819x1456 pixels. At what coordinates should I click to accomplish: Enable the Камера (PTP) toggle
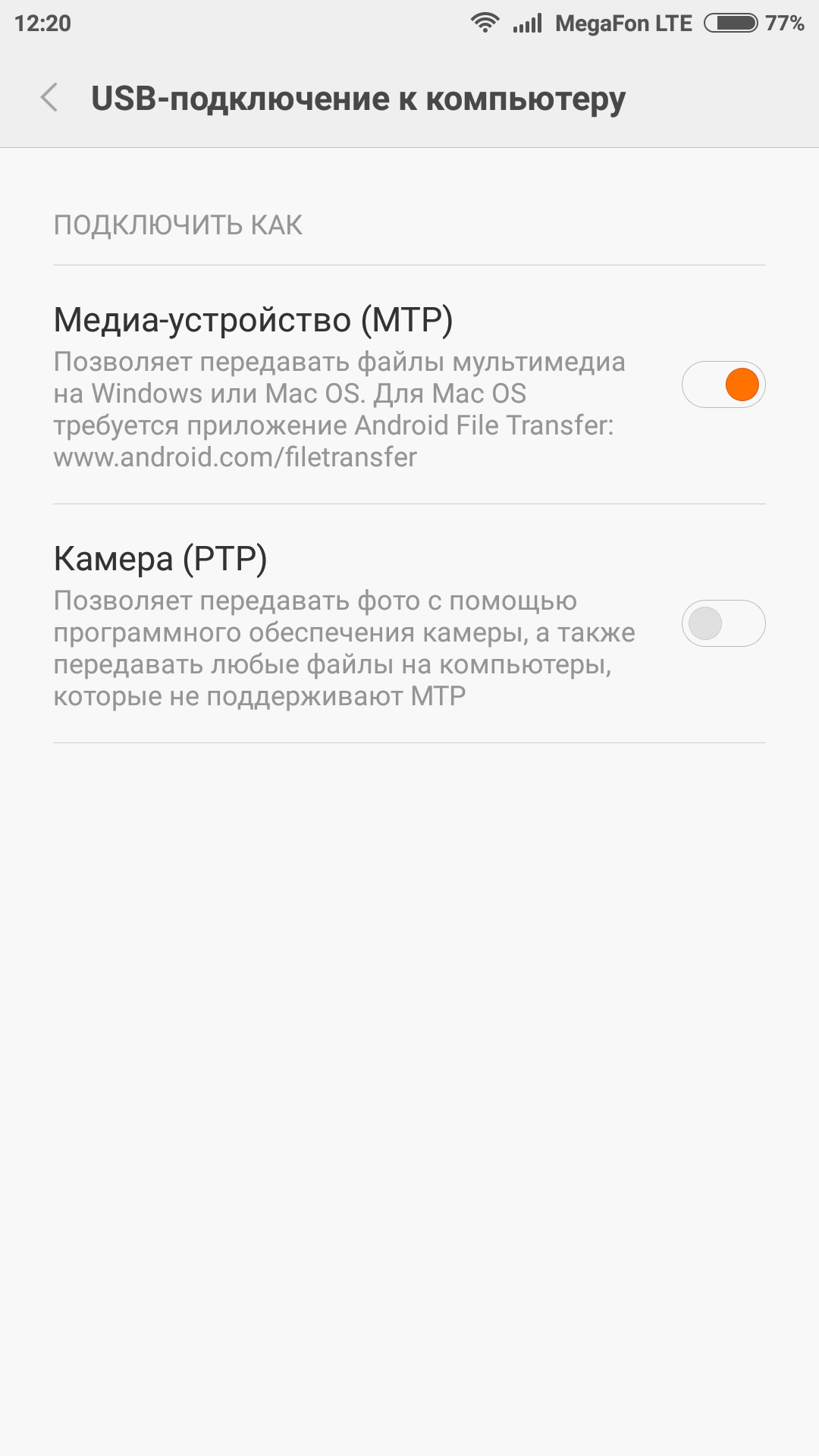723,623
